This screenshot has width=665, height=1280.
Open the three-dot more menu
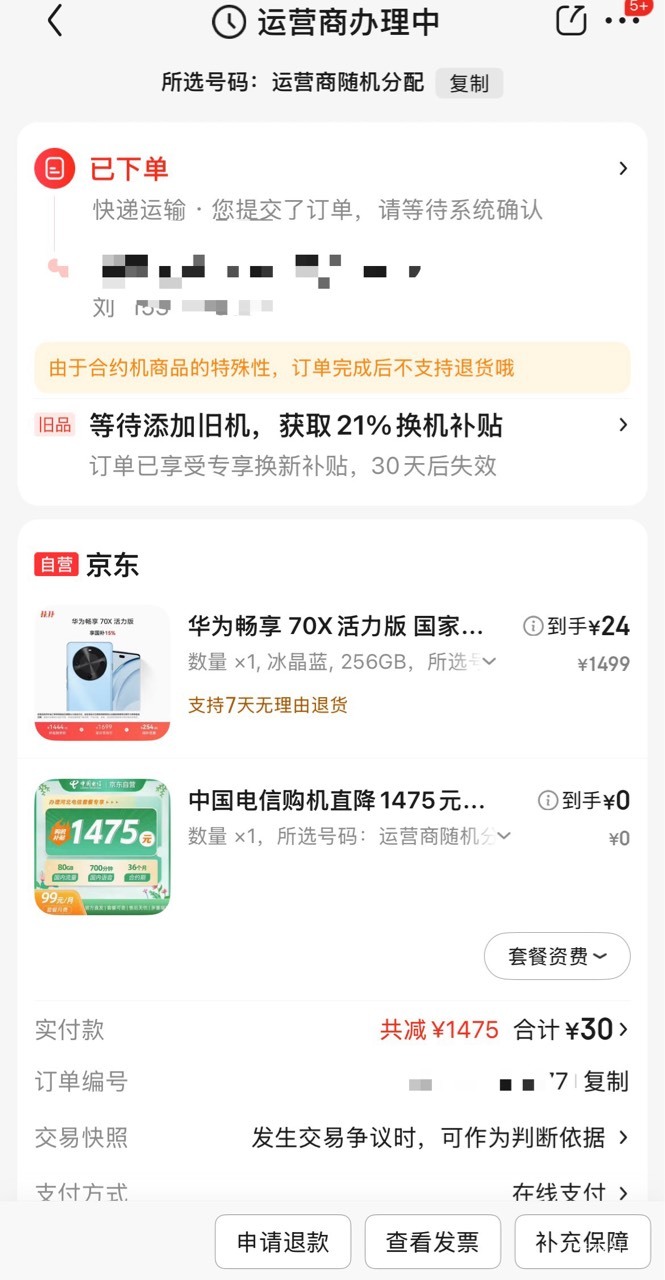[623, 21]
